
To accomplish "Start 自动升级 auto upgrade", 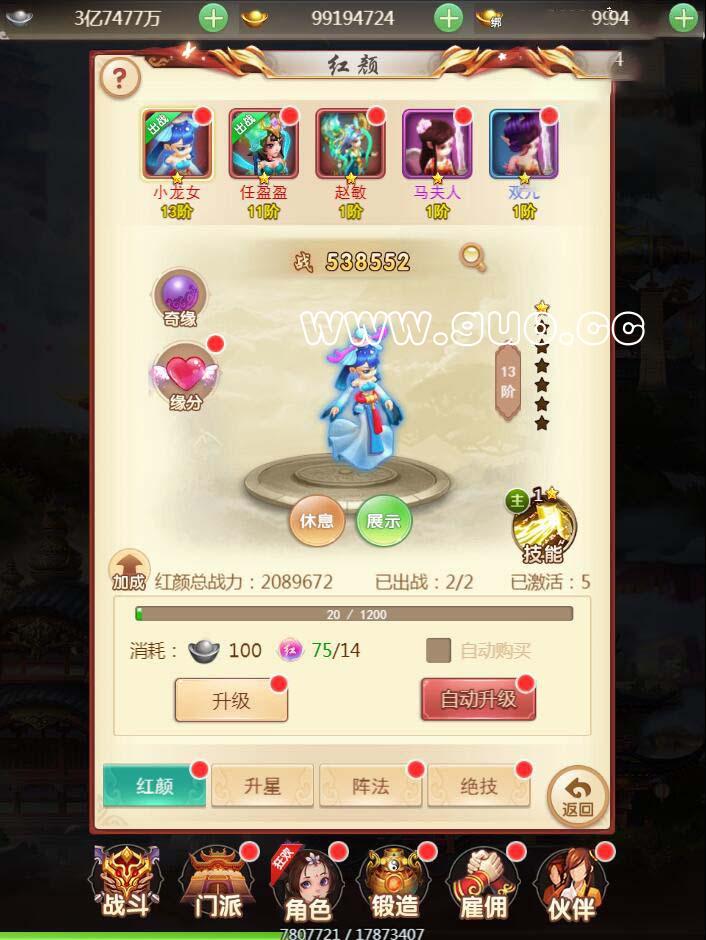I will click(x=478, y=700).
